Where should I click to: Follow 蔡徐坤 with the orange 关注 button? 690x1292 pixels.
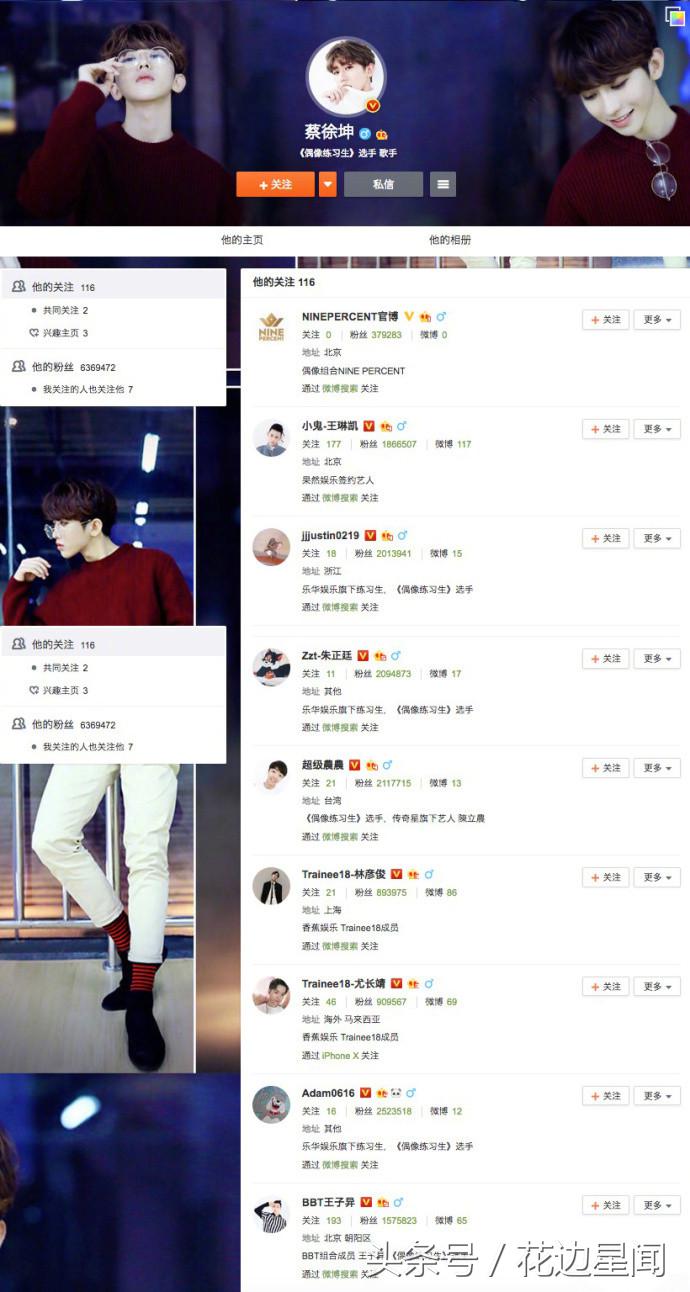[275, 184]
